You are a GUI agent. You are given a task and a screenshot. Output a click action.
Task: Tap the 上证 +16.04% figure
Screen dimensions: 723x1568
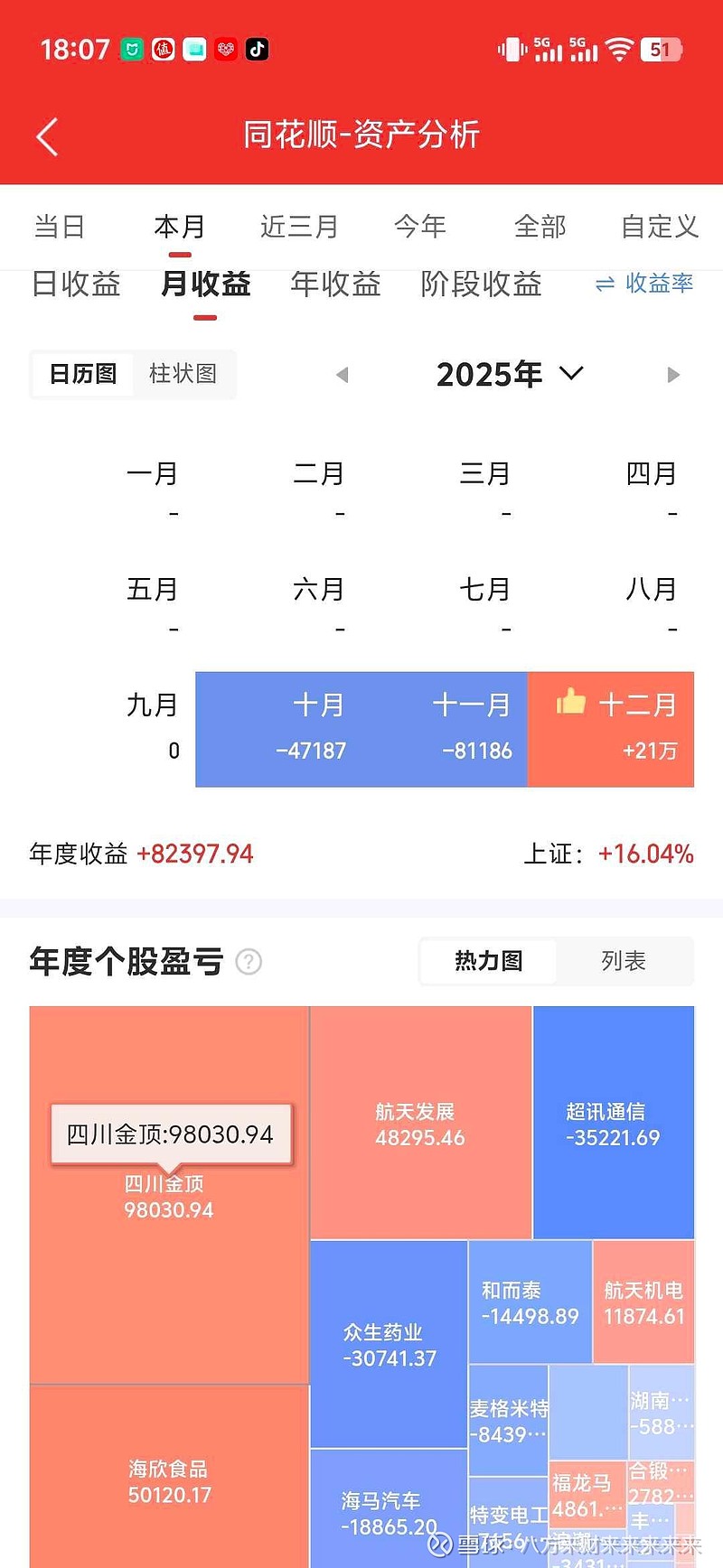point(646,854)
